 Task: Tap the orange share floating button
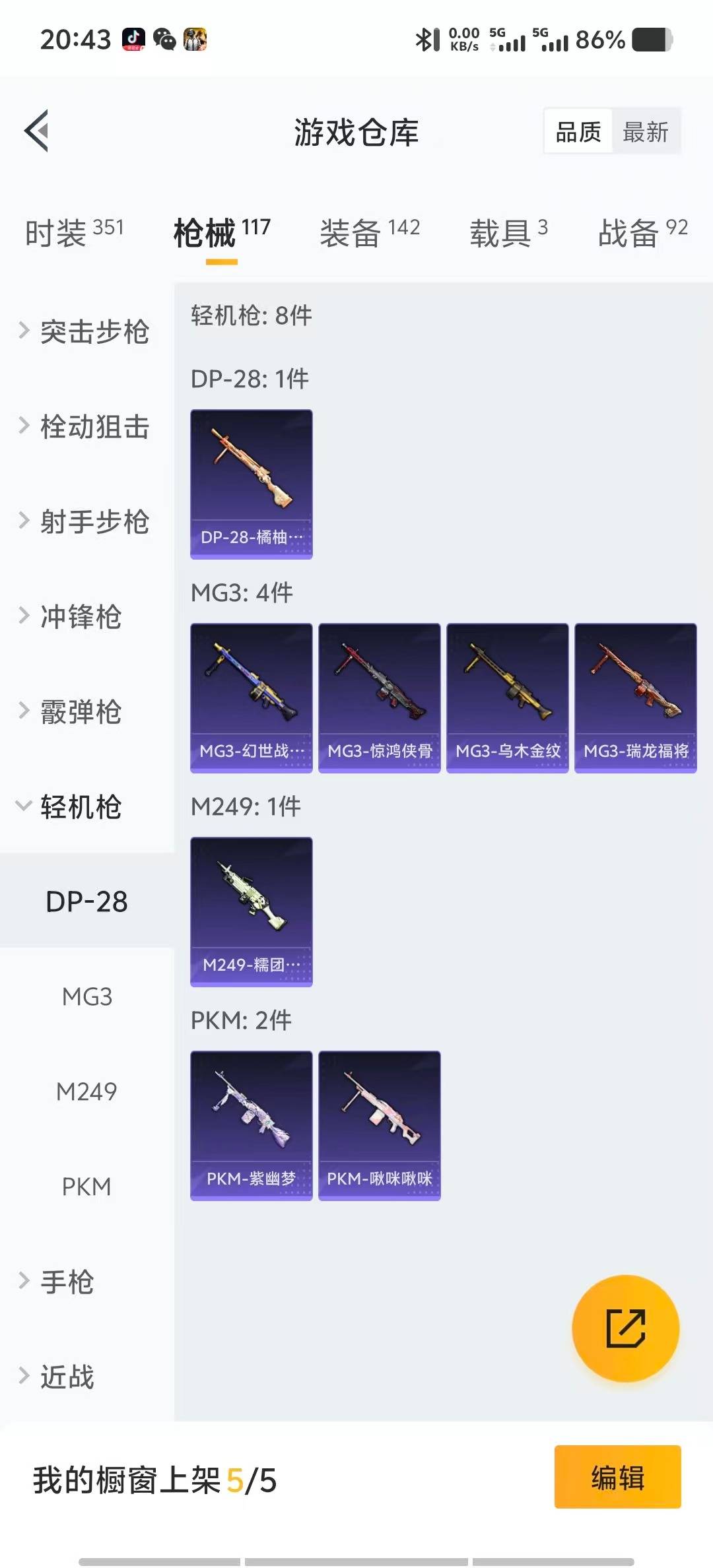625,1328
